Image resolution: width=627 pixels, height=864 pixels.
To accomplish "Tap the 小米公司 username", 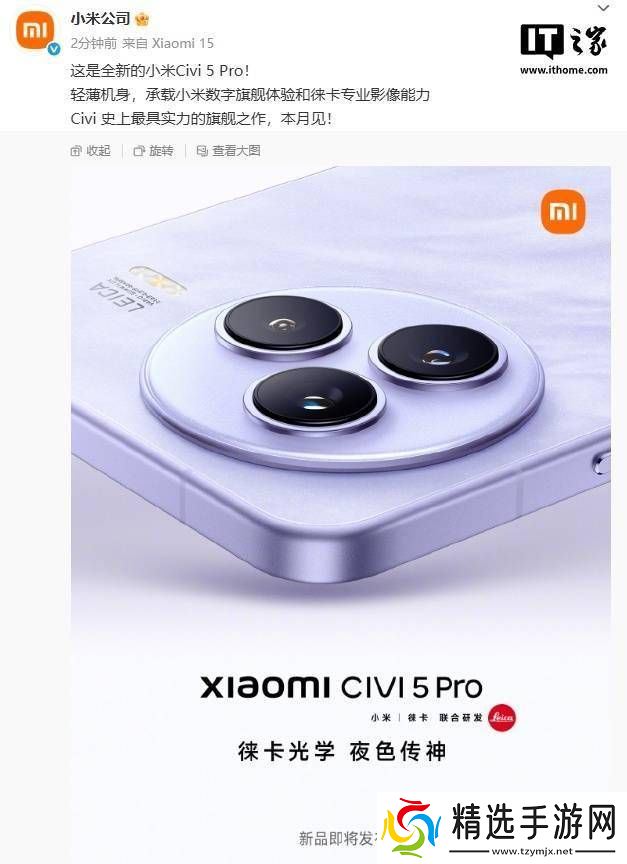I will point(102,18).
